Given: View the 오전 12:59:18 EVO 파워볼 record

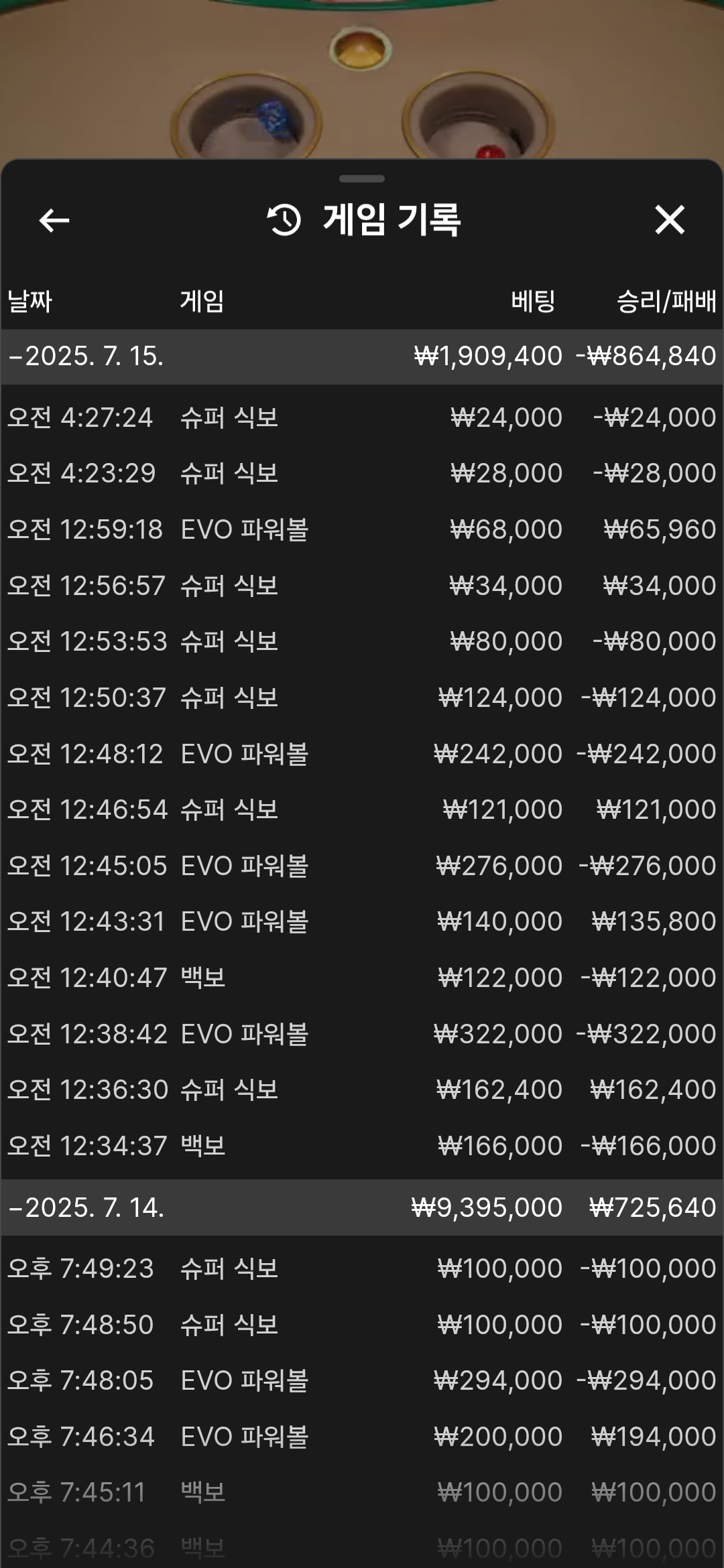Looking at the screenshot, I should click(x=362, y=529).
